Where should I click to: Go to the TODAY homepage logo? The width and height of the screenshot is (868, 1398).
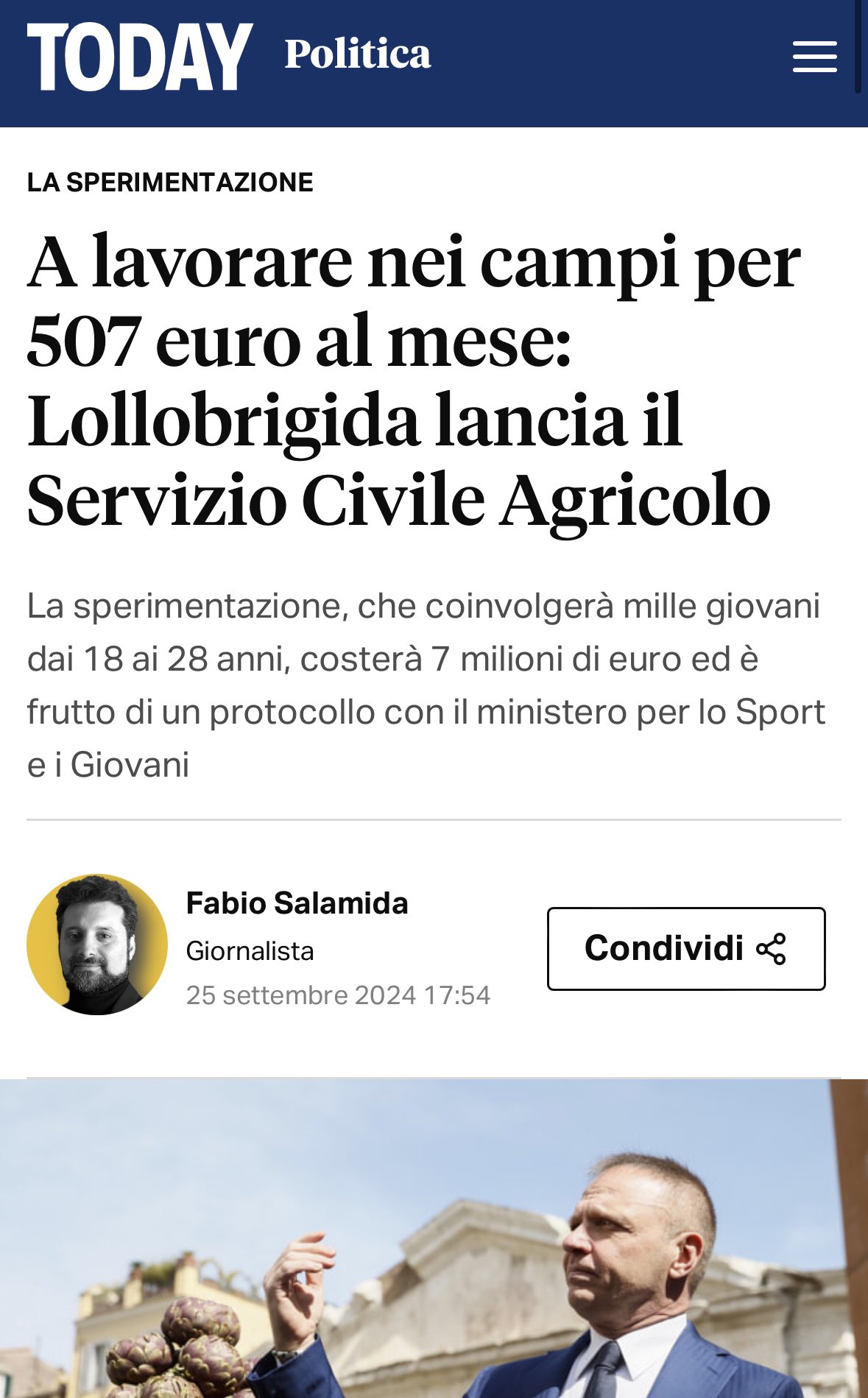click(140, 57)
